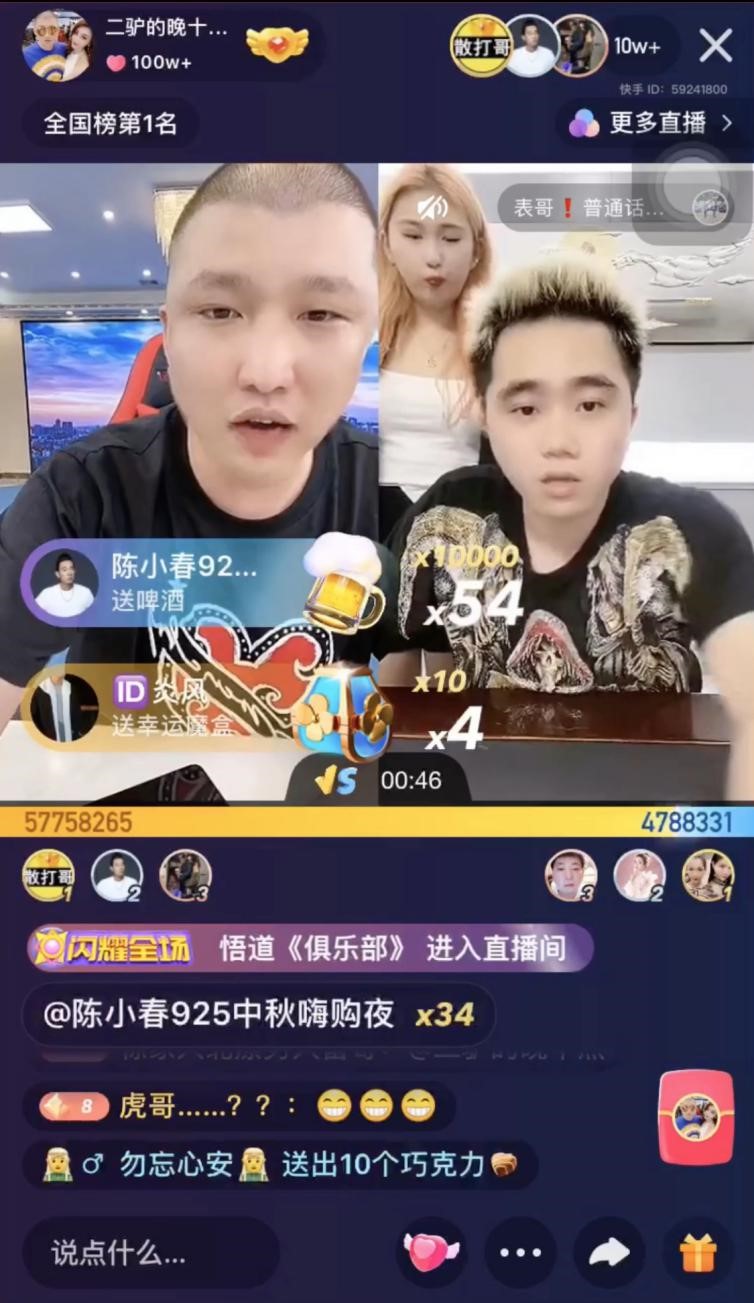Share this live stream
The height and width of the screenshot is (1303, 754).
(x=609, y=1252)
